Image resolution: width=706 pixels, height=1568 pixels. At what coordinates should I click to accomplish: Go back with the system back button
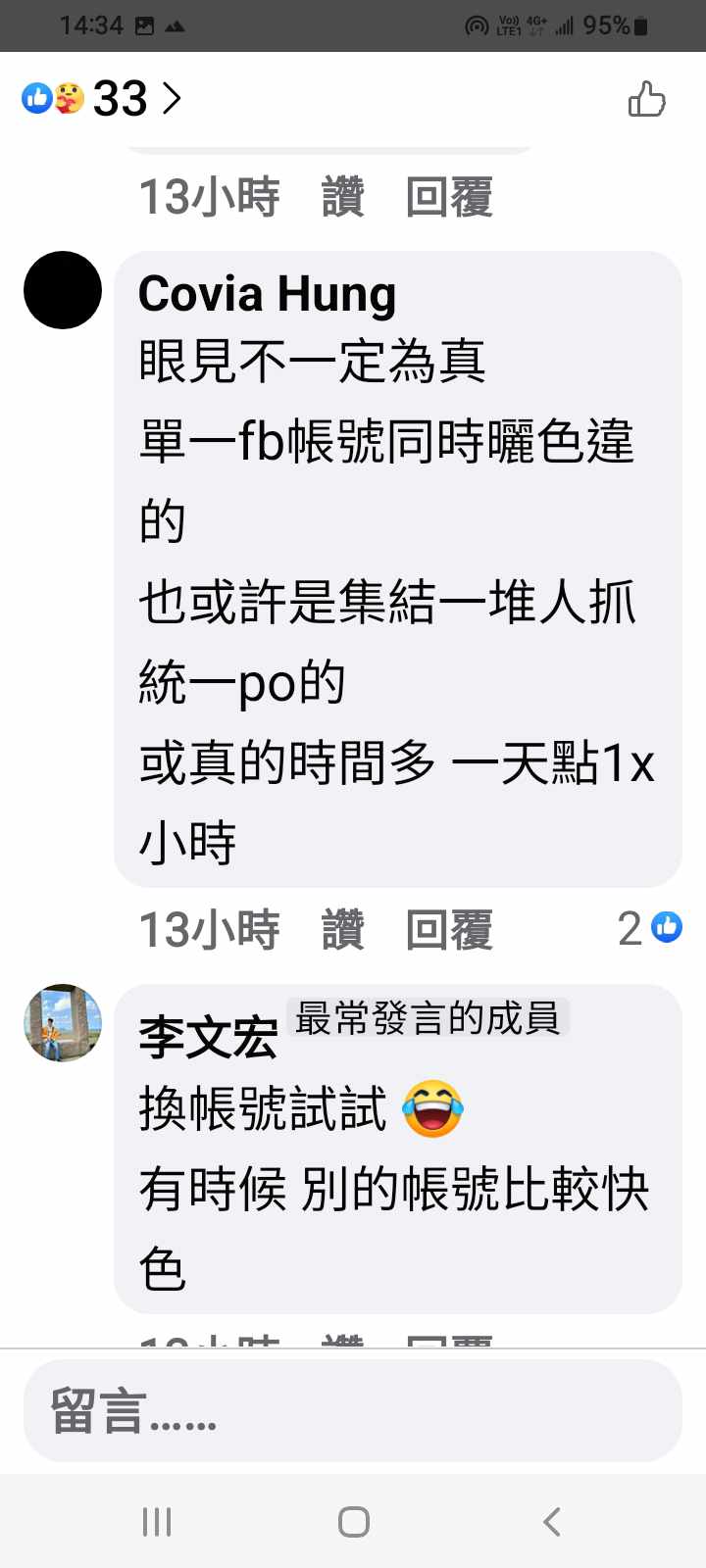click(x=551, y=1521)
